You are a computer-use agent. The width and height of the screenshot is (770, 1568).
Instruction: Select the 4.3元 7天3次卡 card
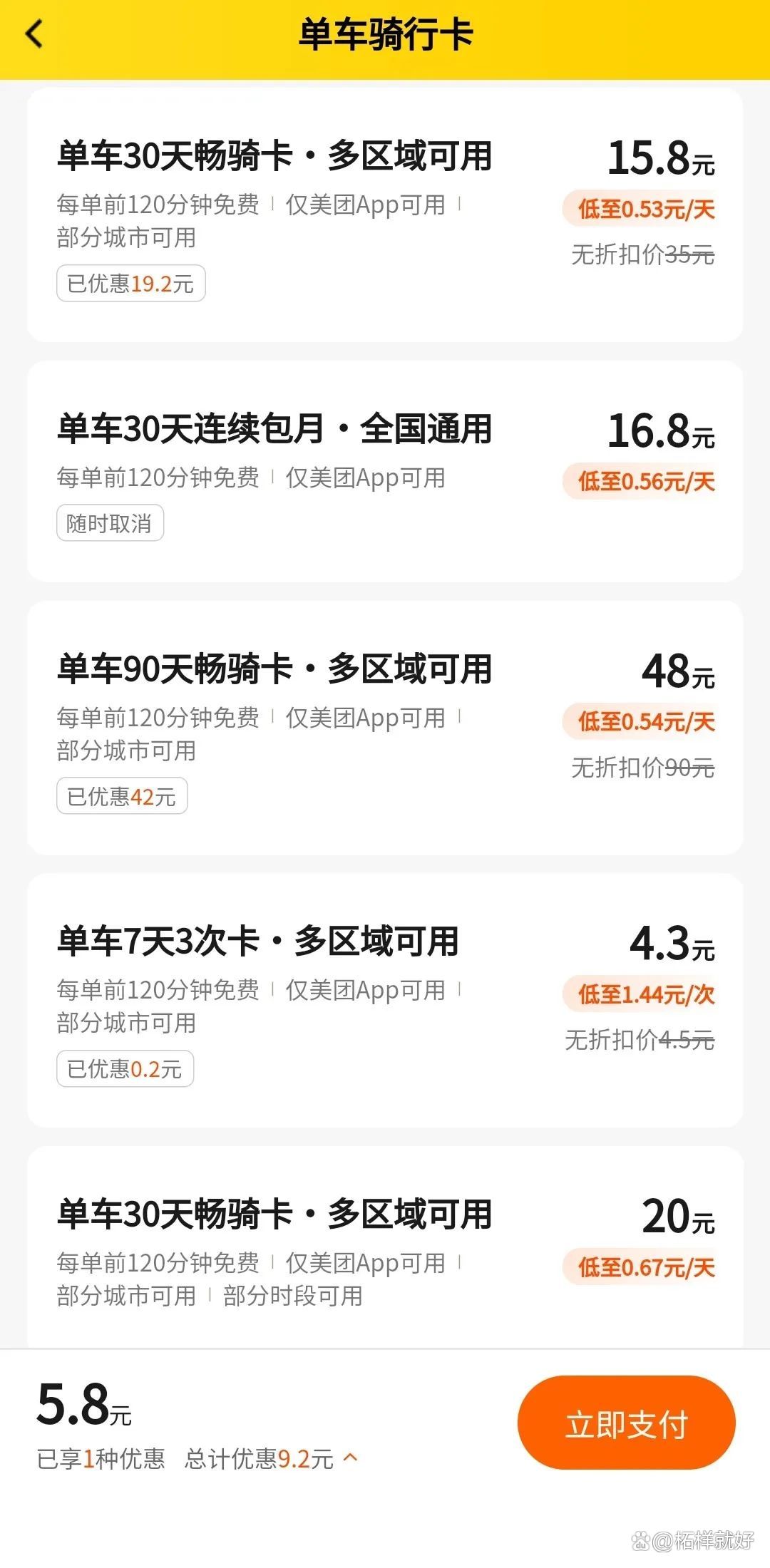(385, 999)
